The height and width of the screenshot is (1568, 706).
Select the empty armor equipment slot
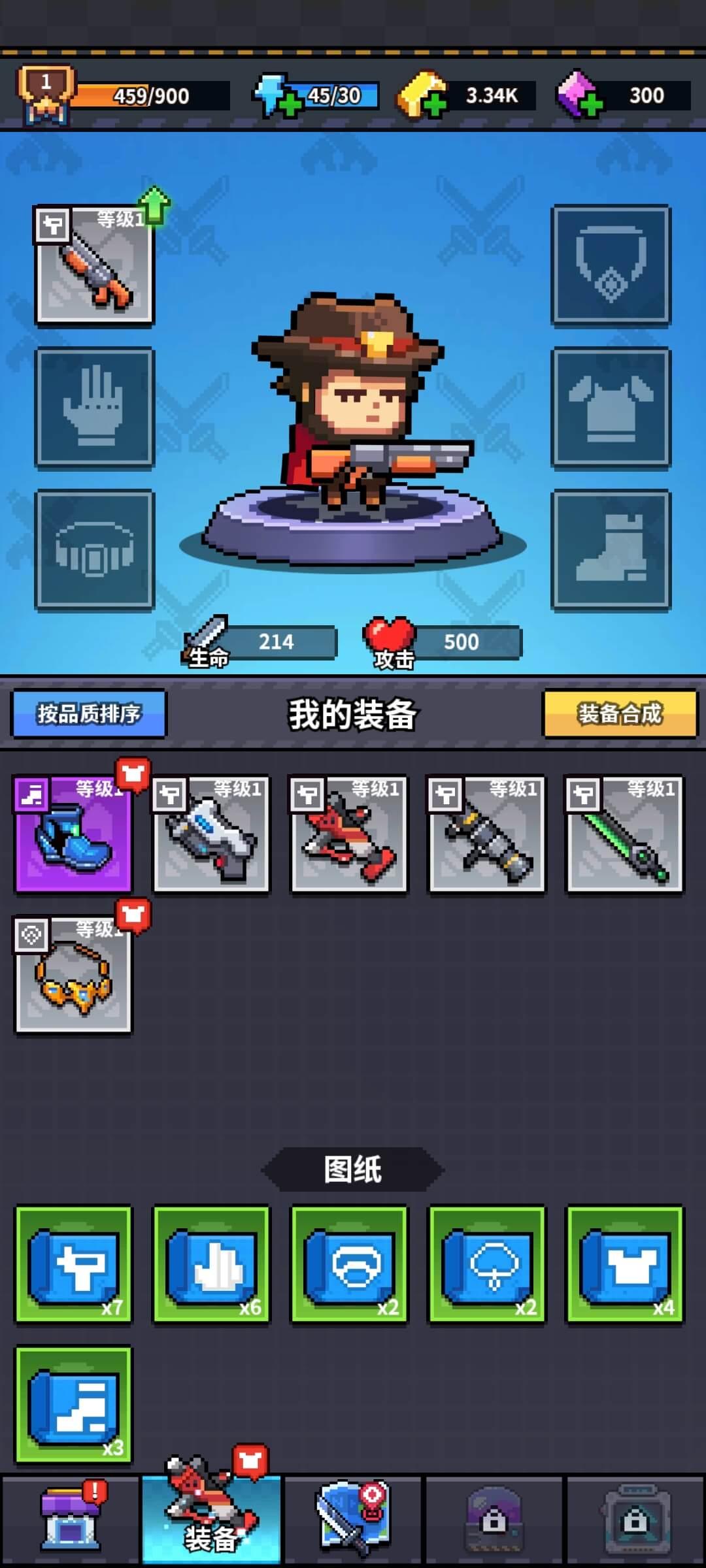611,408
